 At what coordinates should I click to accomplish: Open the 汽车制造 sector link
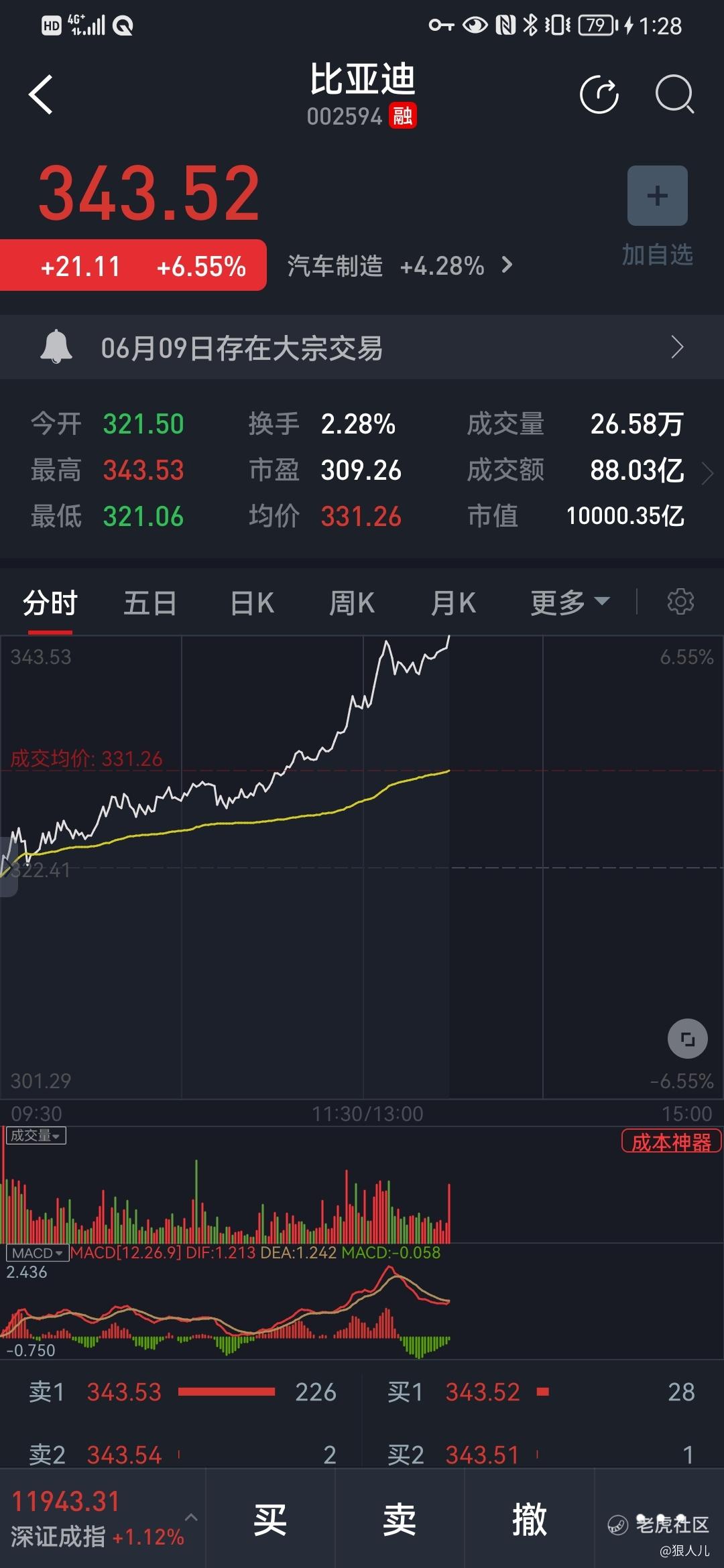399,266
